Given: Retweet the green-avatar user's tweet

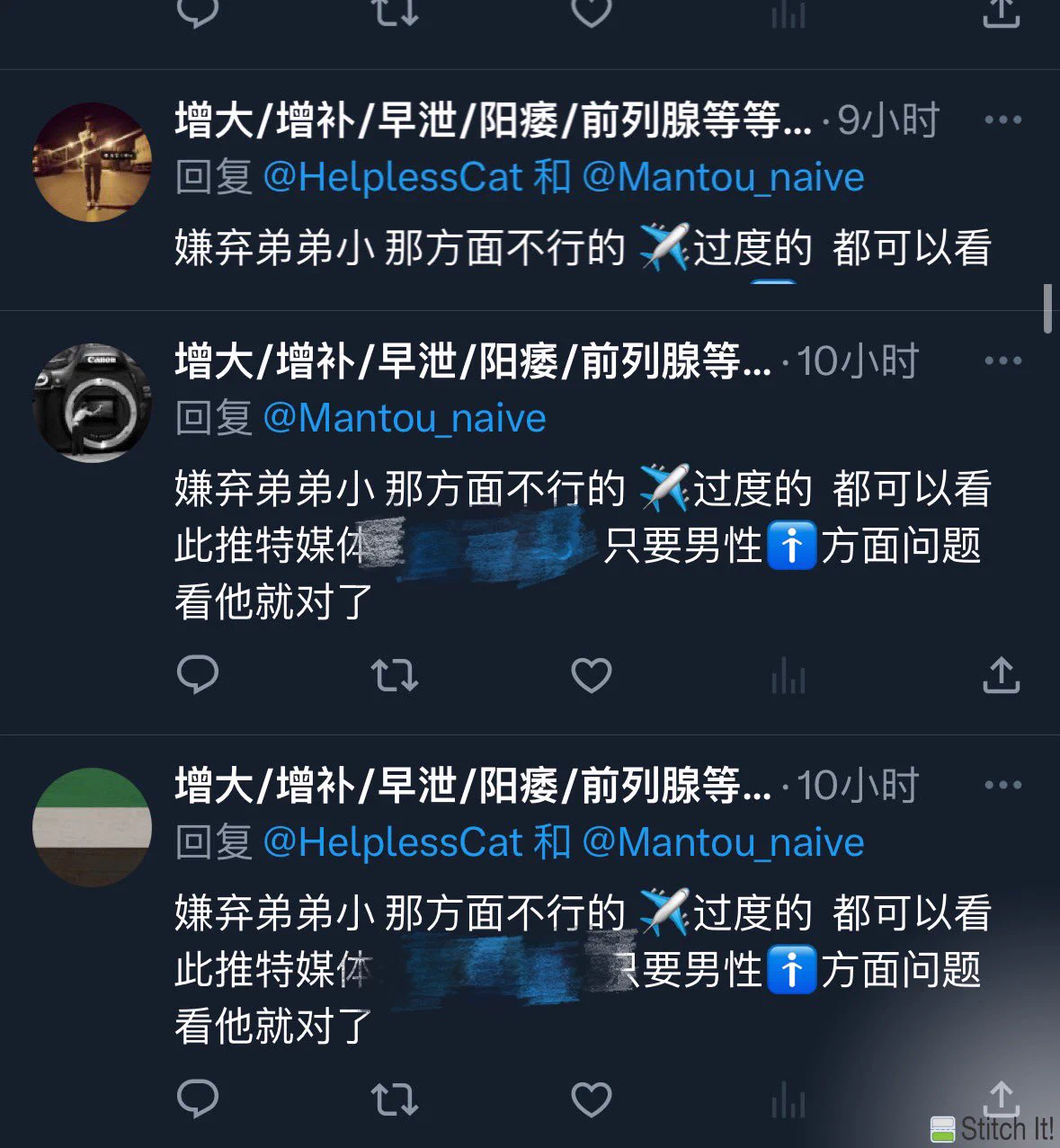Looking at the screenshot, I should pyautogui.click(x=394, y=1098).
